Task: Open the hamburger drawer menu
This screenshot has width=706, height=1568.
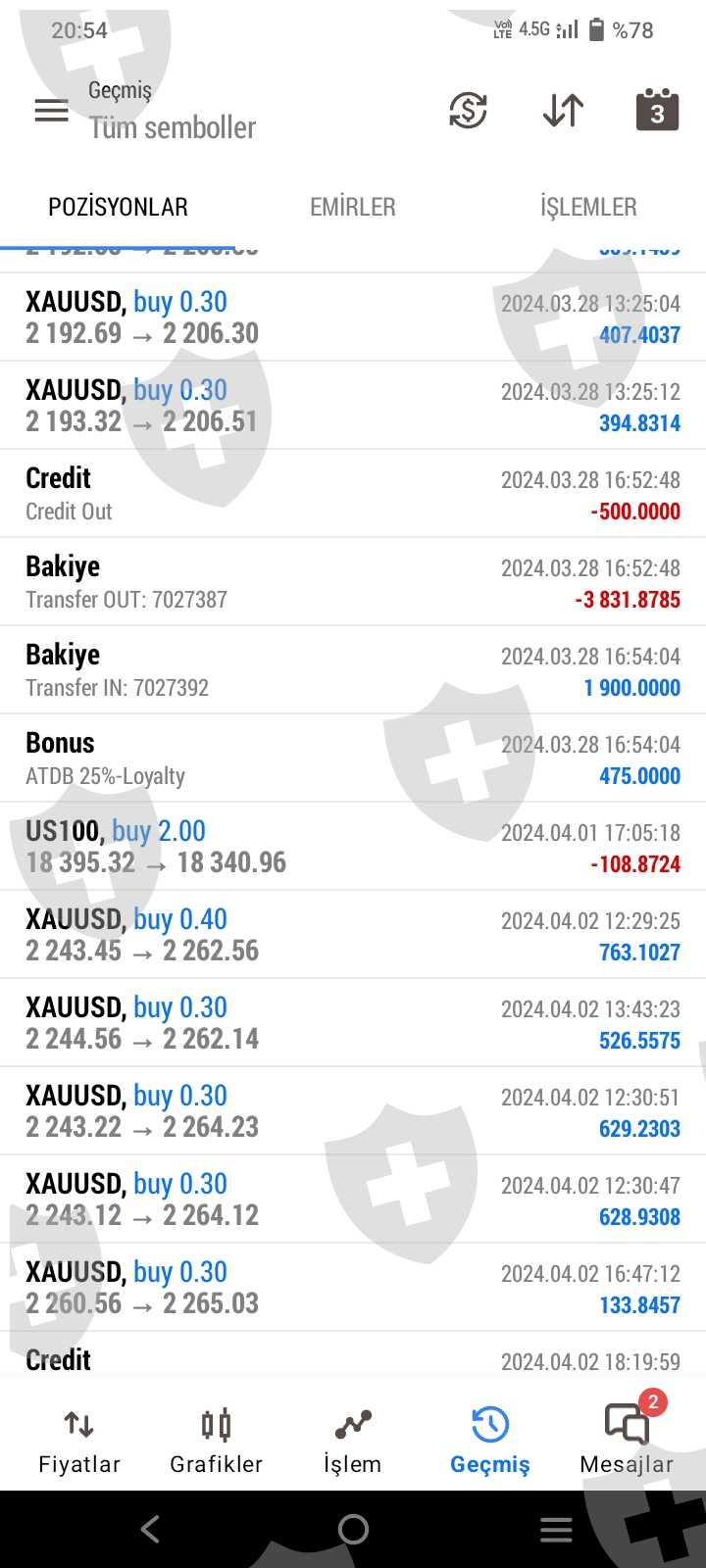Action: coord(51,111)
